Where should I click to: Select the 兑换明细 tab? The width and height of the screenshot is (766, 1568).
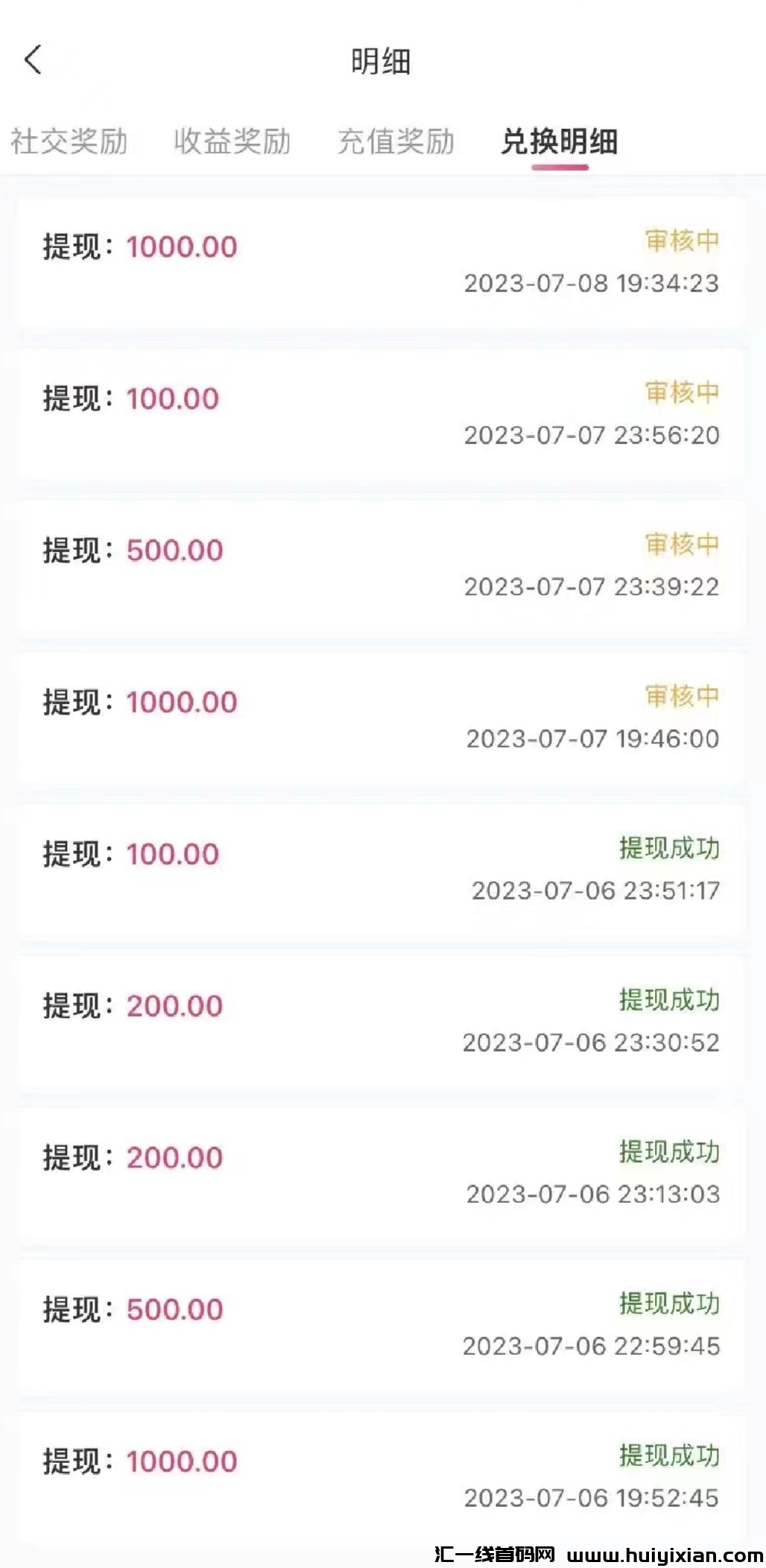point(559,141)
